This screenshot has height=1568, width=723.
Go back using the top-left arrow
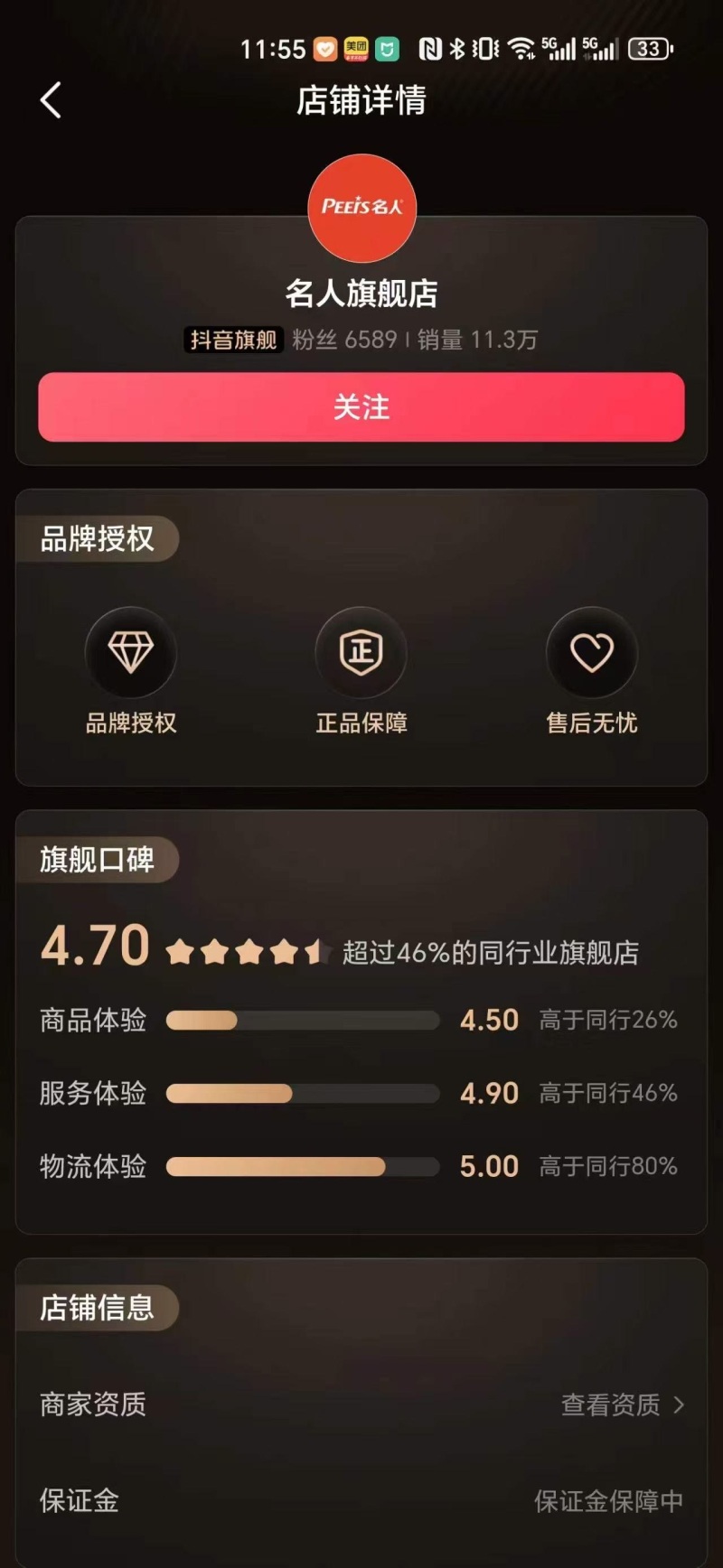(x=51, y=100)
